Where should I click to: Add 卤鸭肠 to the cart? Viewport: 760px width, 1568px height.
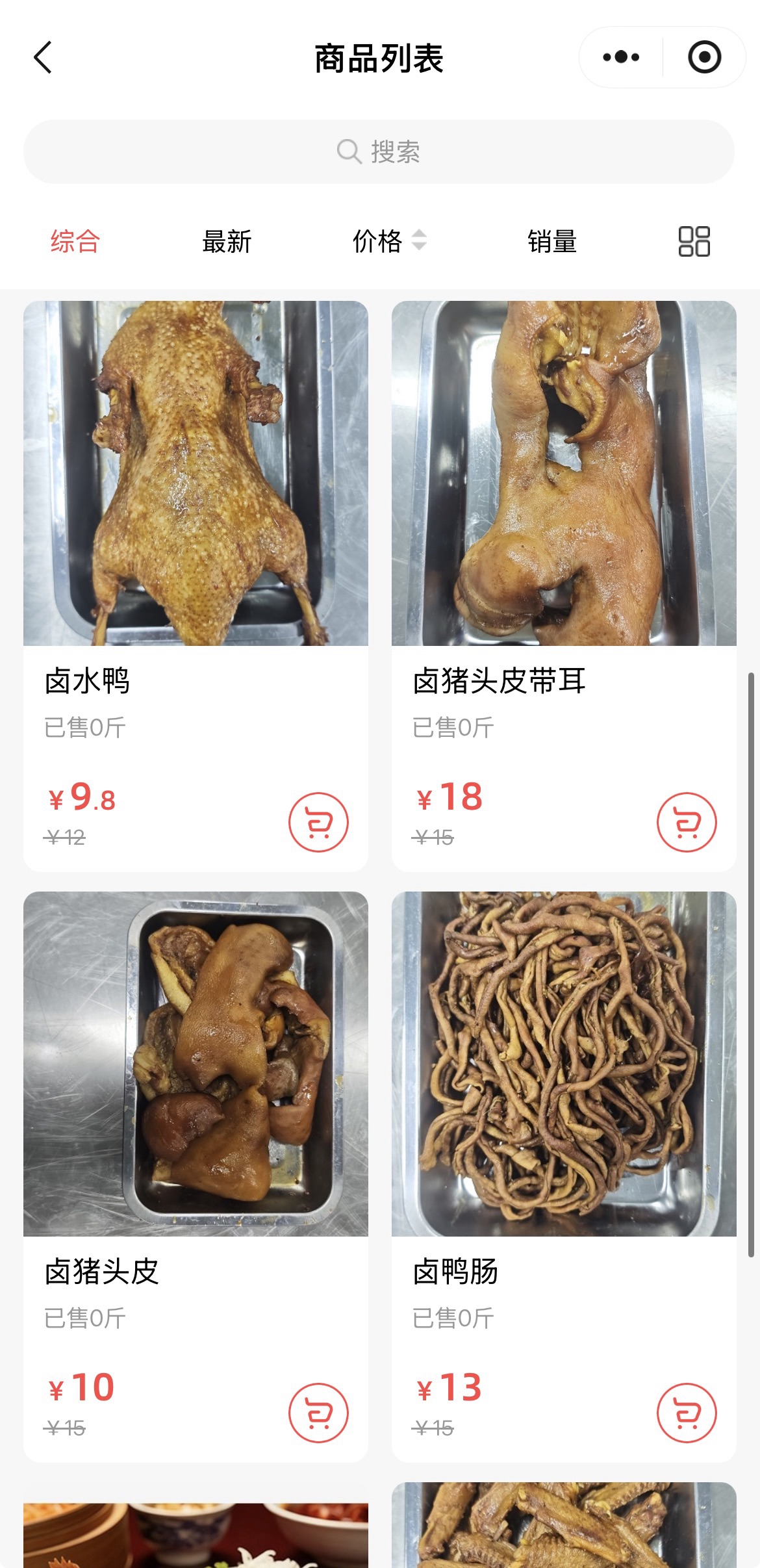click(687, 1413)
